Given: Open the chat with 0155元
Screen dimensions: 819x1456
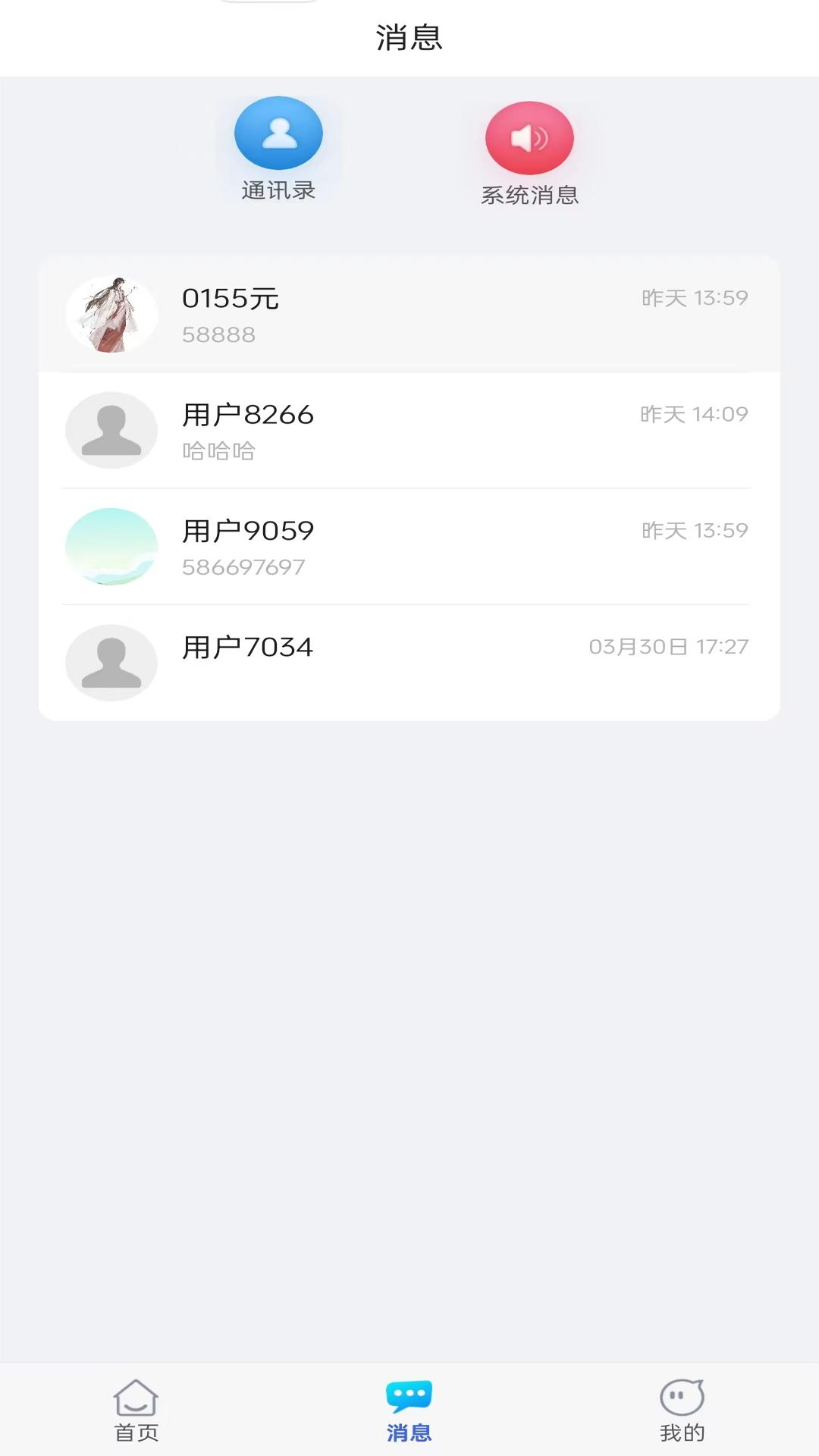Looking at the screenshot, I should tap(409, 315).
